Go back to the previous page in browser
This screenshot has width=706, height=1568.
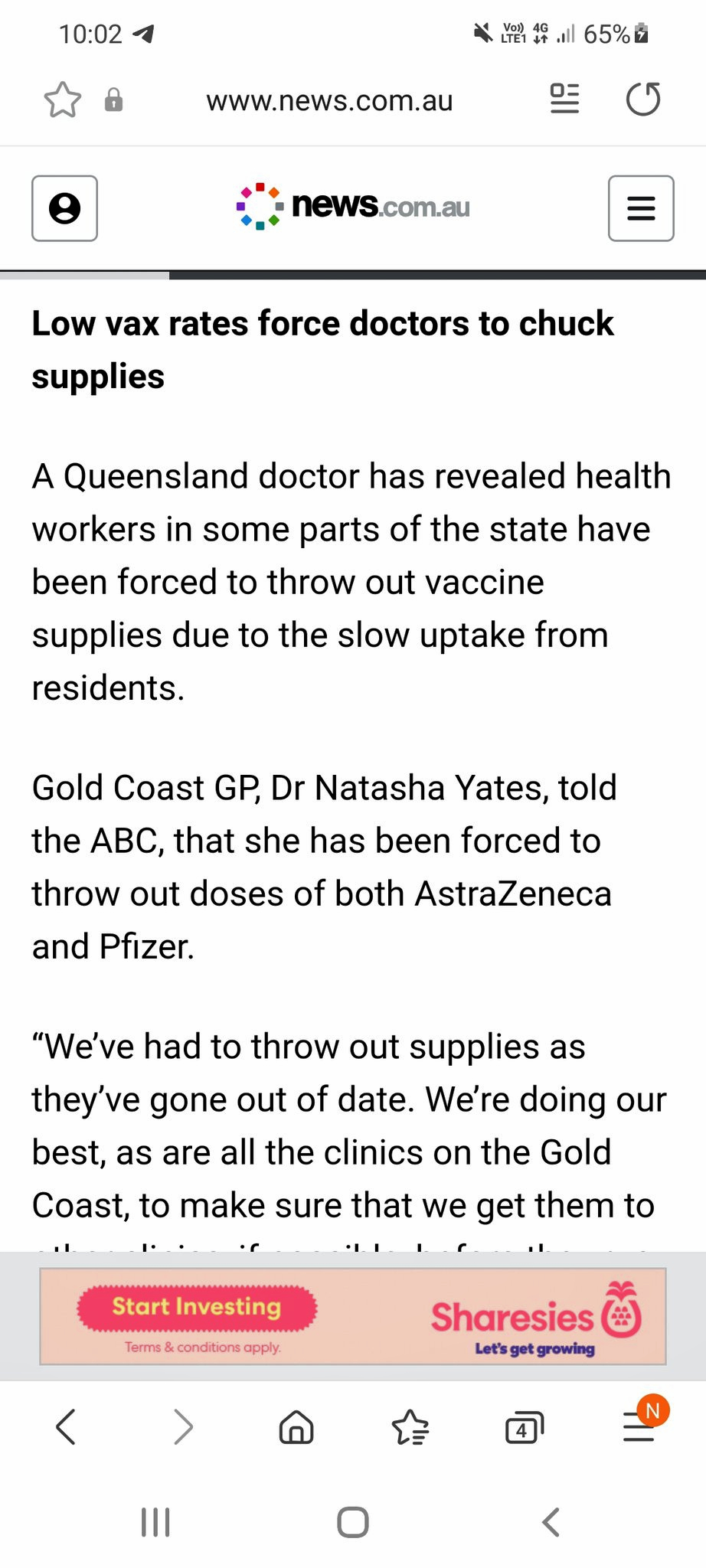[66, 1427]
